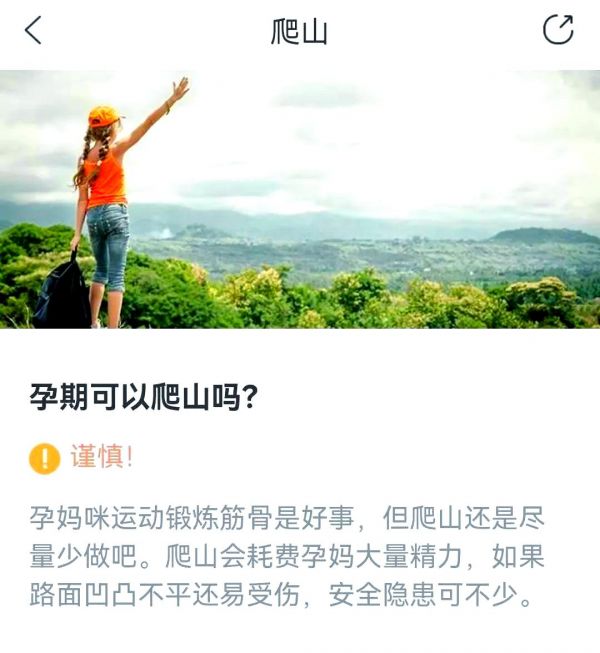This screenshot has width=600, height=653.
Task: Go back from the 爬山 page
Action: [33, 31]
